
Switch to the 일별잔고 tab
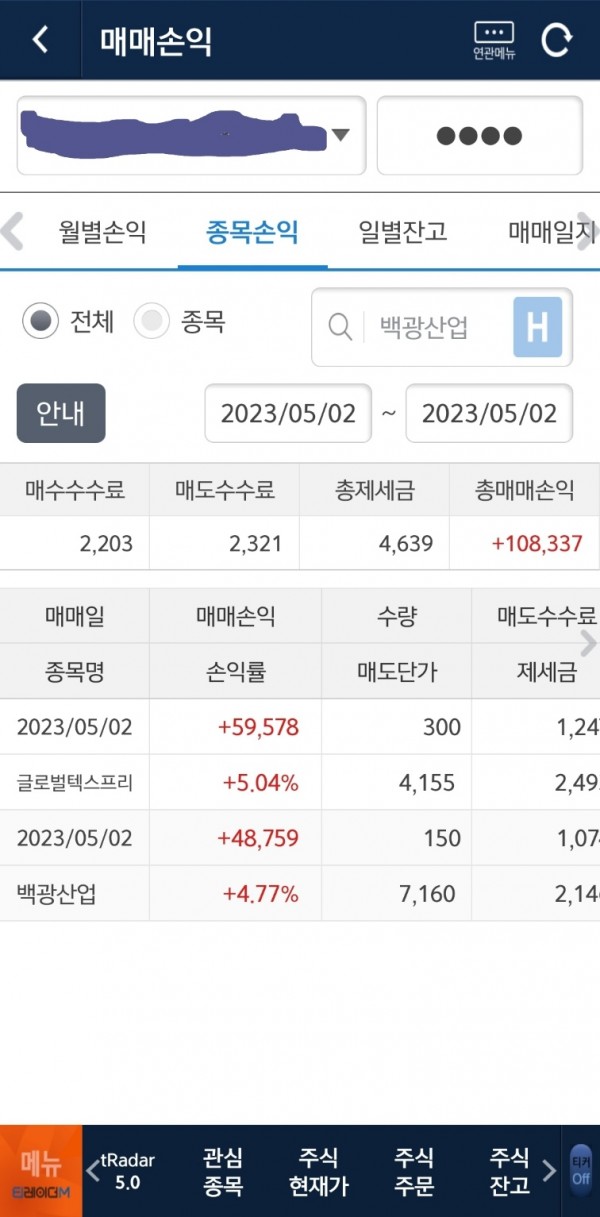point(402,233)
